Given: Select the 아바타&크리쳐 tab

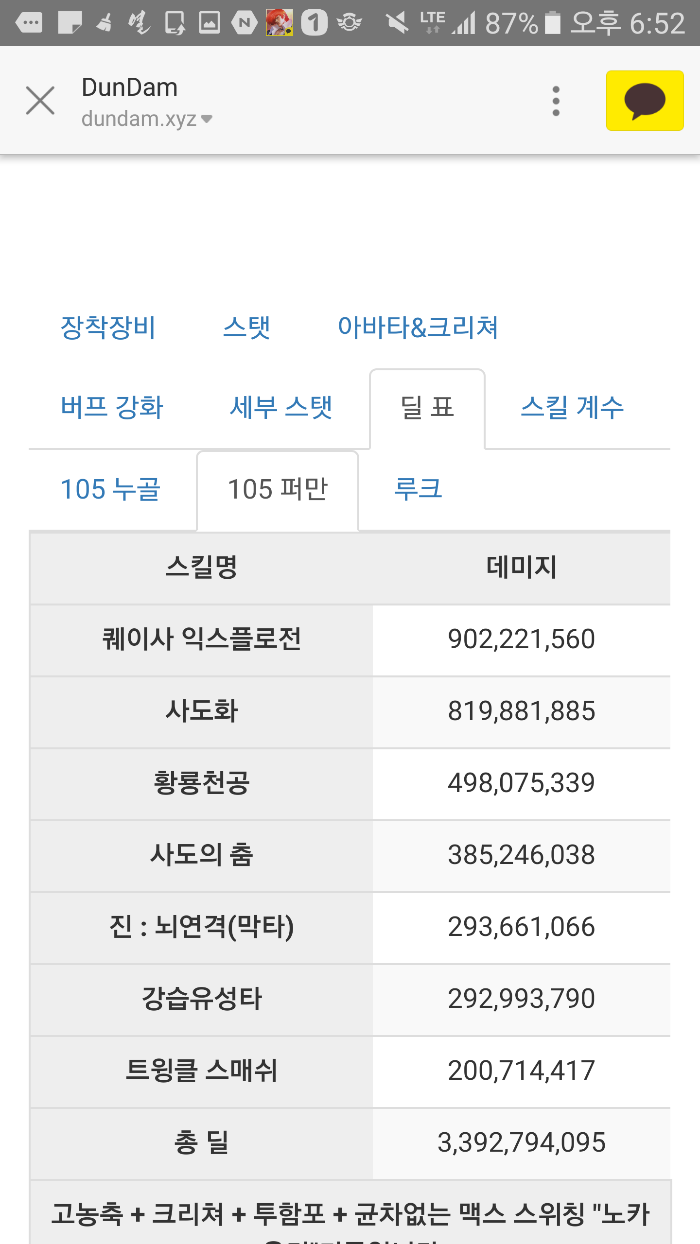Looking at the screenshot, I should [x=418, y=327].
